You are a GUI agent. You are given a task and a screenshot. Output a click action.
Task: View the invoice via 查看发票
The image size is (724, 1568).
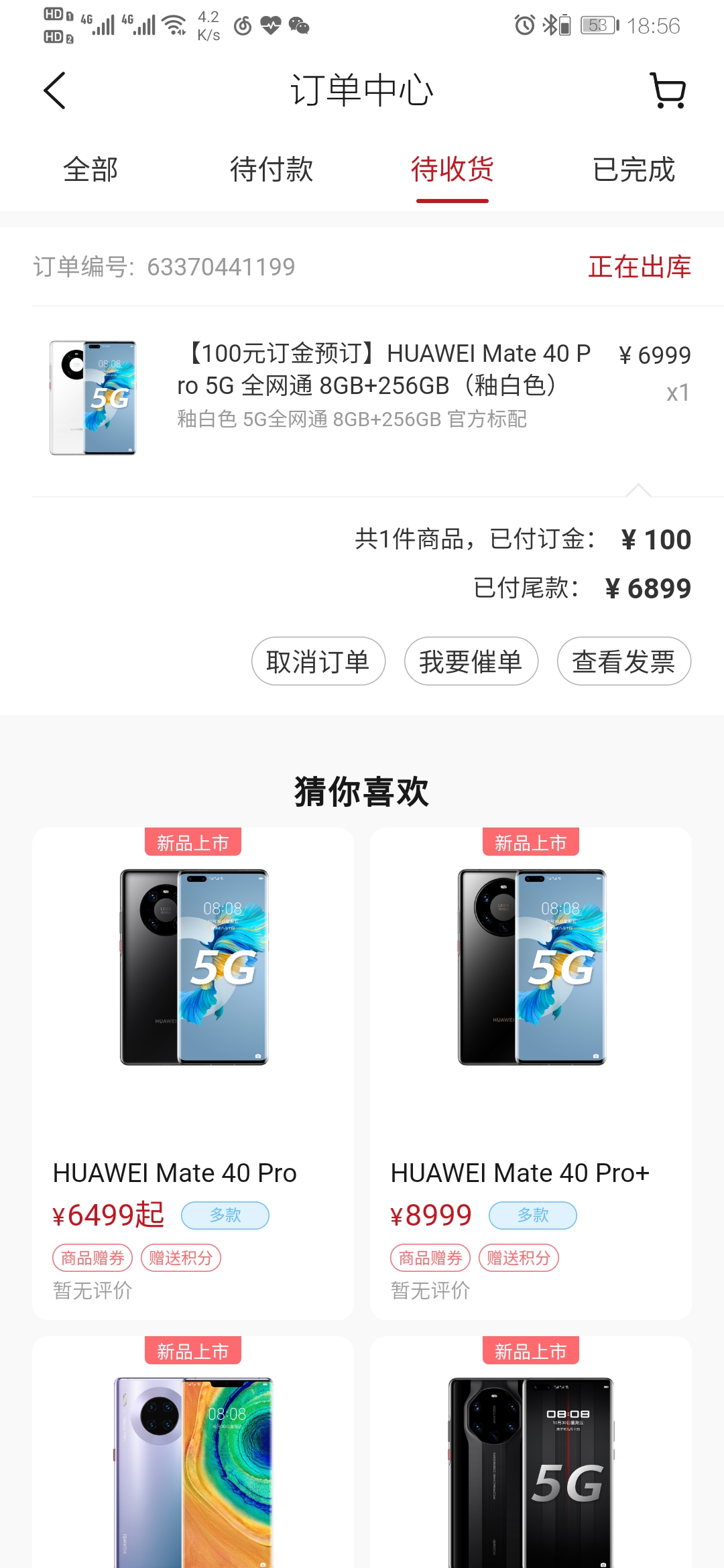click(x=624, y=661)
